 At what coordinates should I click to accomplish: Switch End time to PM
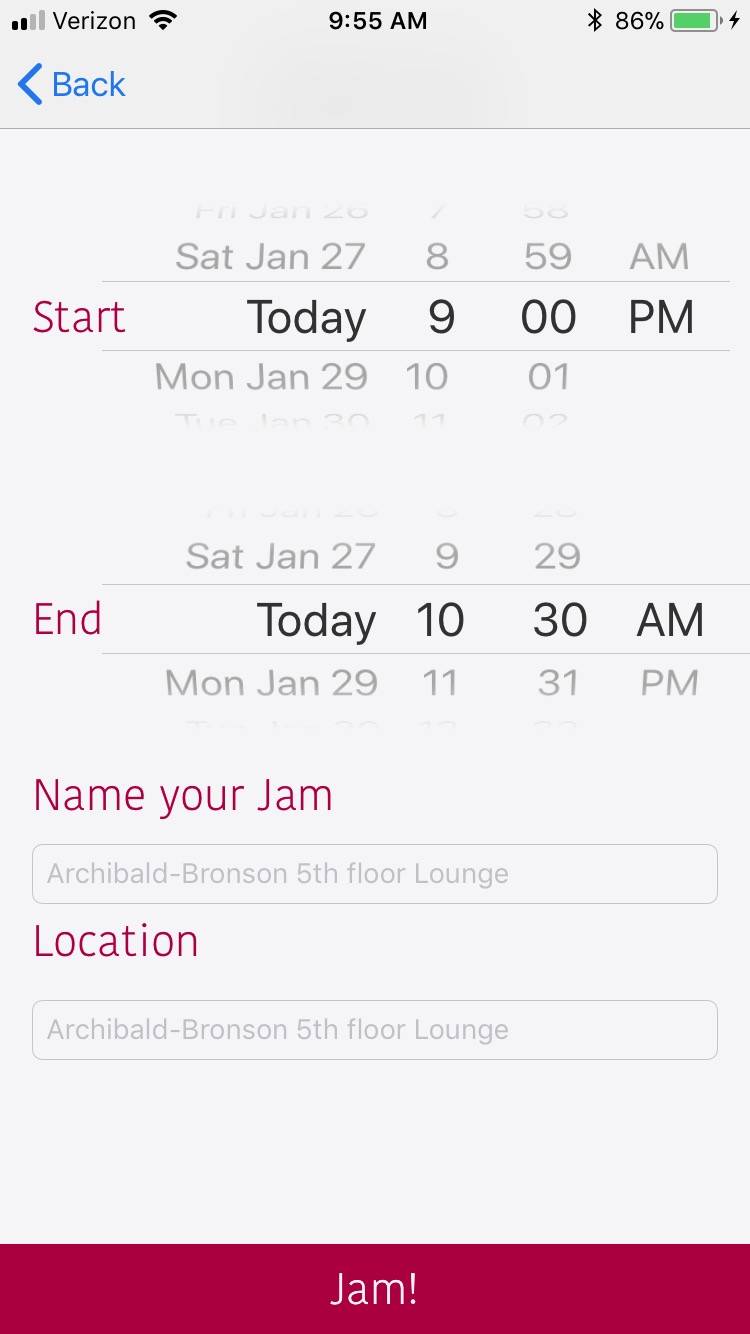[x=669, y=683]
